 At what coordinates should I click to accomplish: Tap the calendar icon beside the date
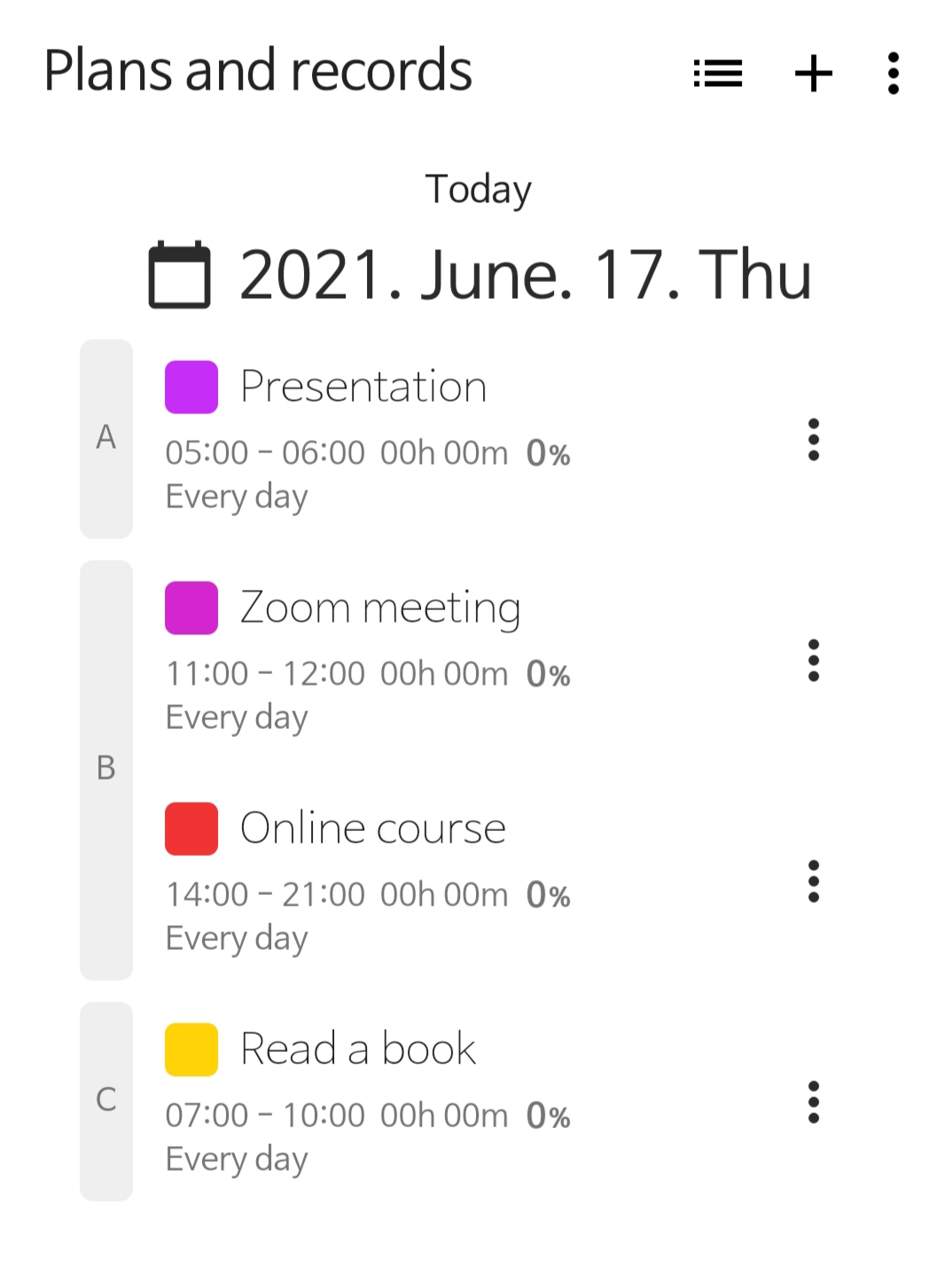click(180, 273)
